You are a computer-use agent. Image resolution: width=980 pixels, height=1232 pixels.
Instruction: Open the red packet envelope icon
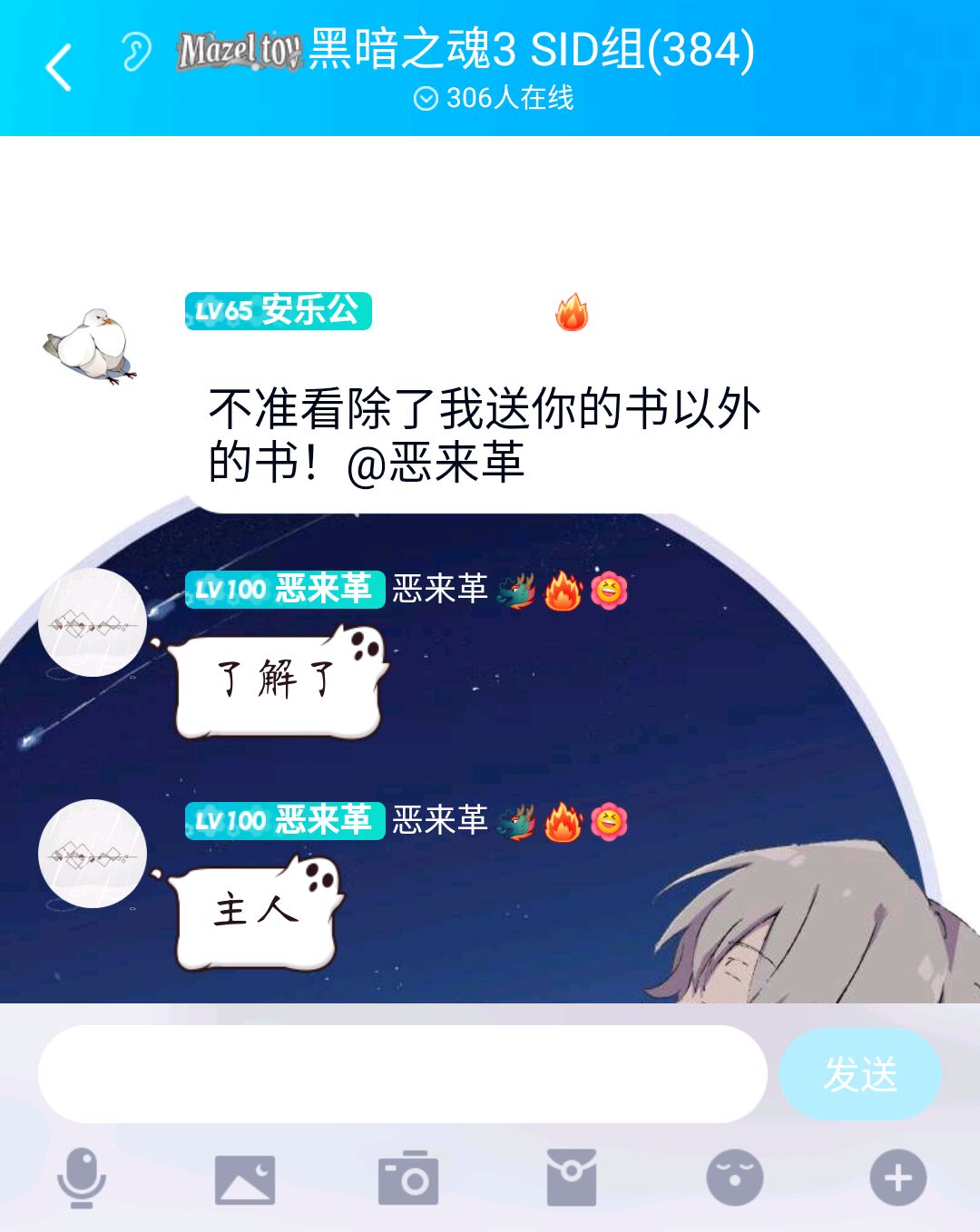click(572, 1178)
